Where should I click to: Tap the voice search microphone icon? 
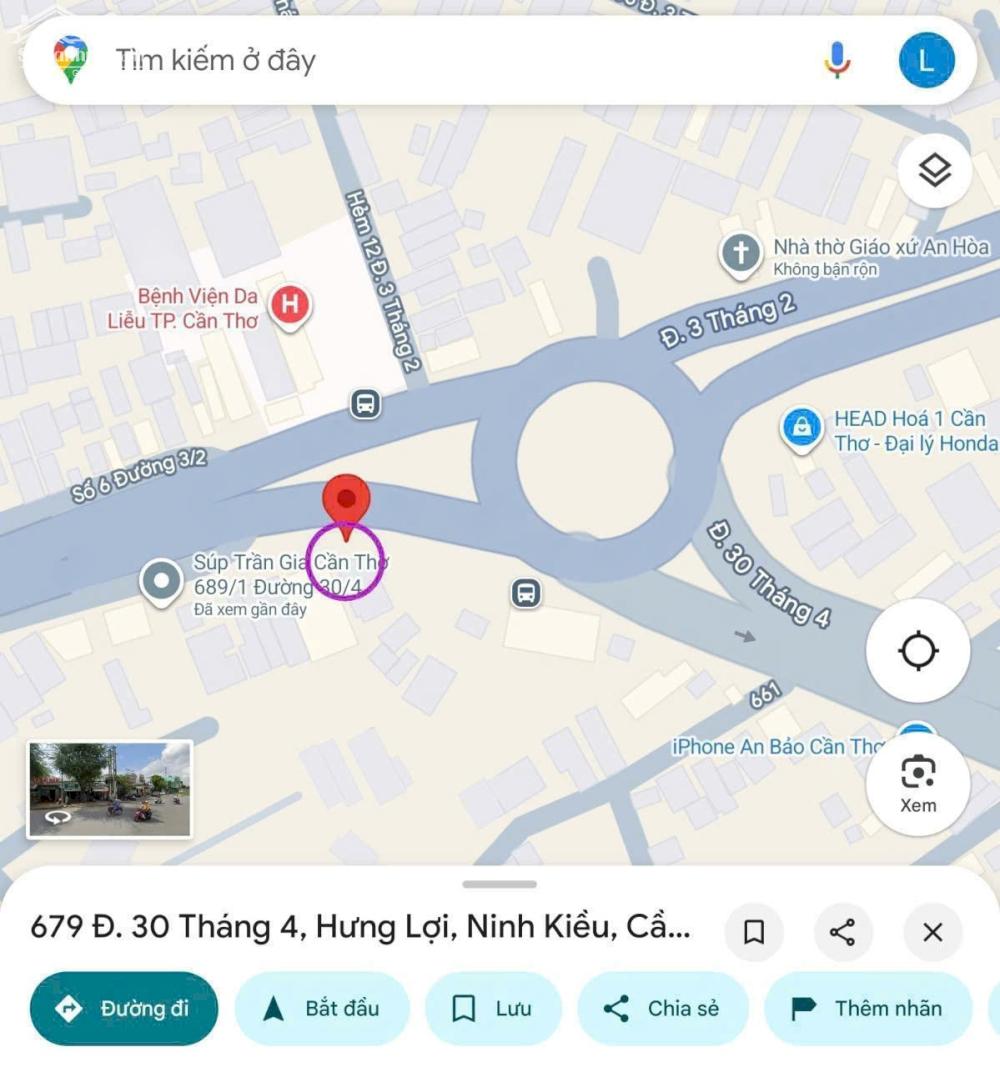837,60
